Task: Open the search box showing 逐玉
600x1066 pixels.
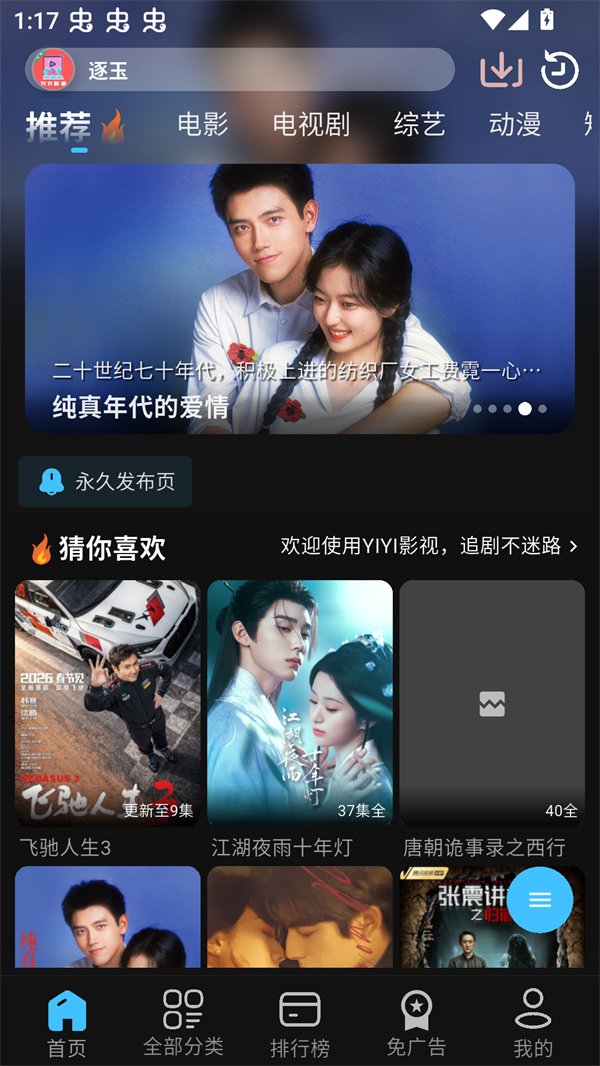Action: 240,70
